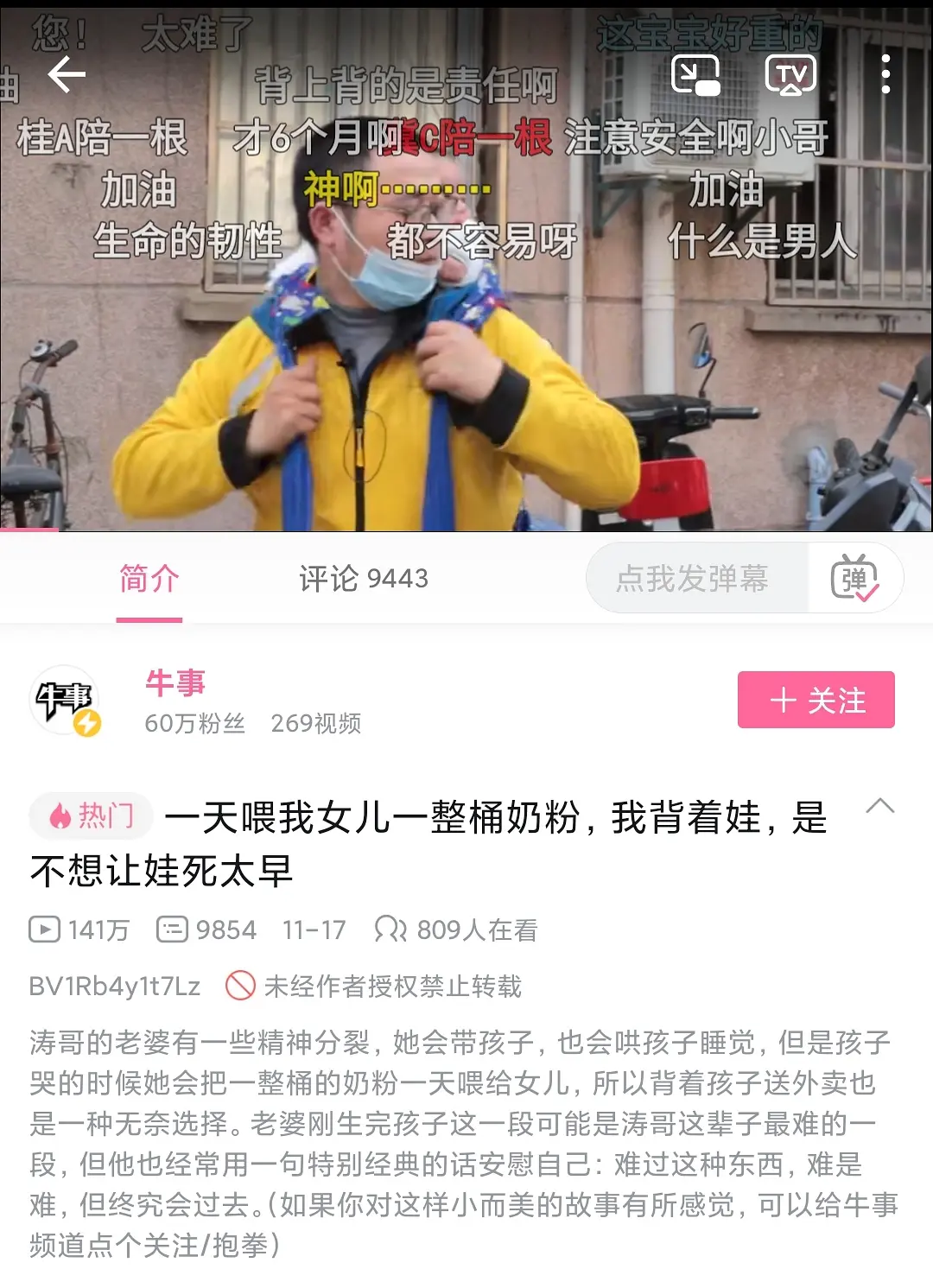Switch to the 评论 9443 tab
The image size is (933, 1288).
pyautogui.click(x=364, y=578)
